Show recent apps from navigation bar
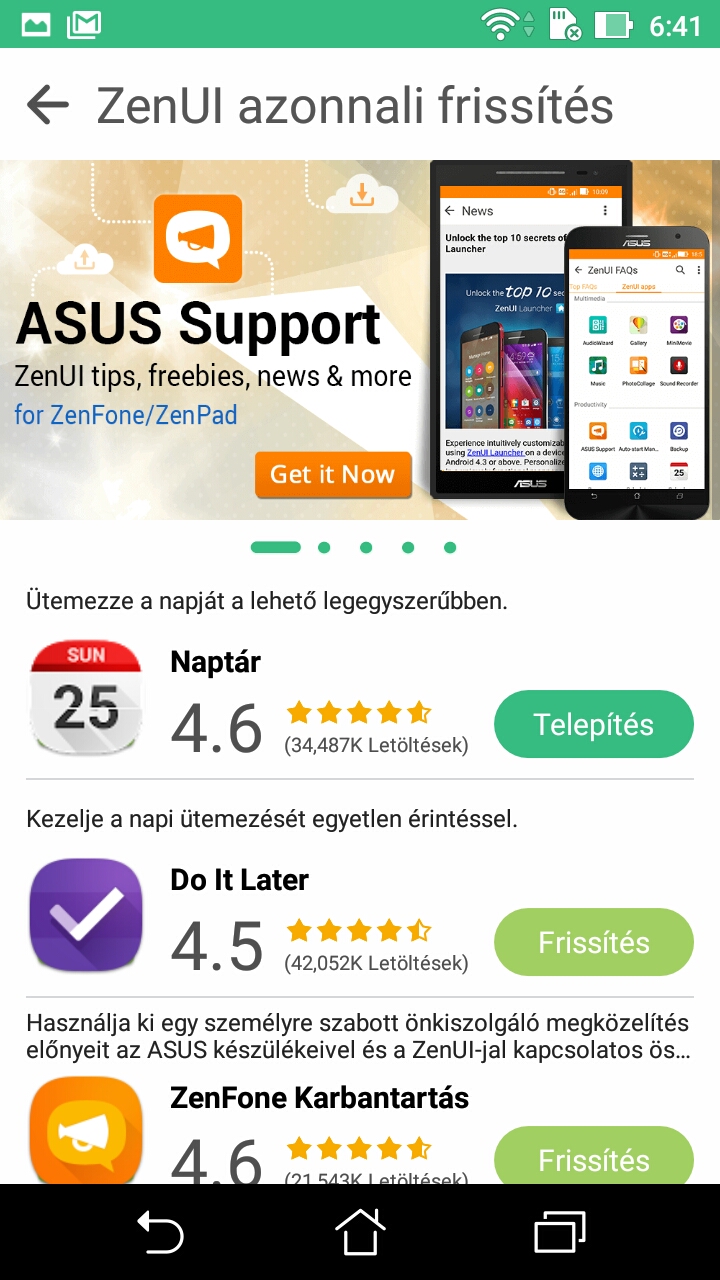The image size is (720, 1280). pyautogui.click(x=560, y=1232)
